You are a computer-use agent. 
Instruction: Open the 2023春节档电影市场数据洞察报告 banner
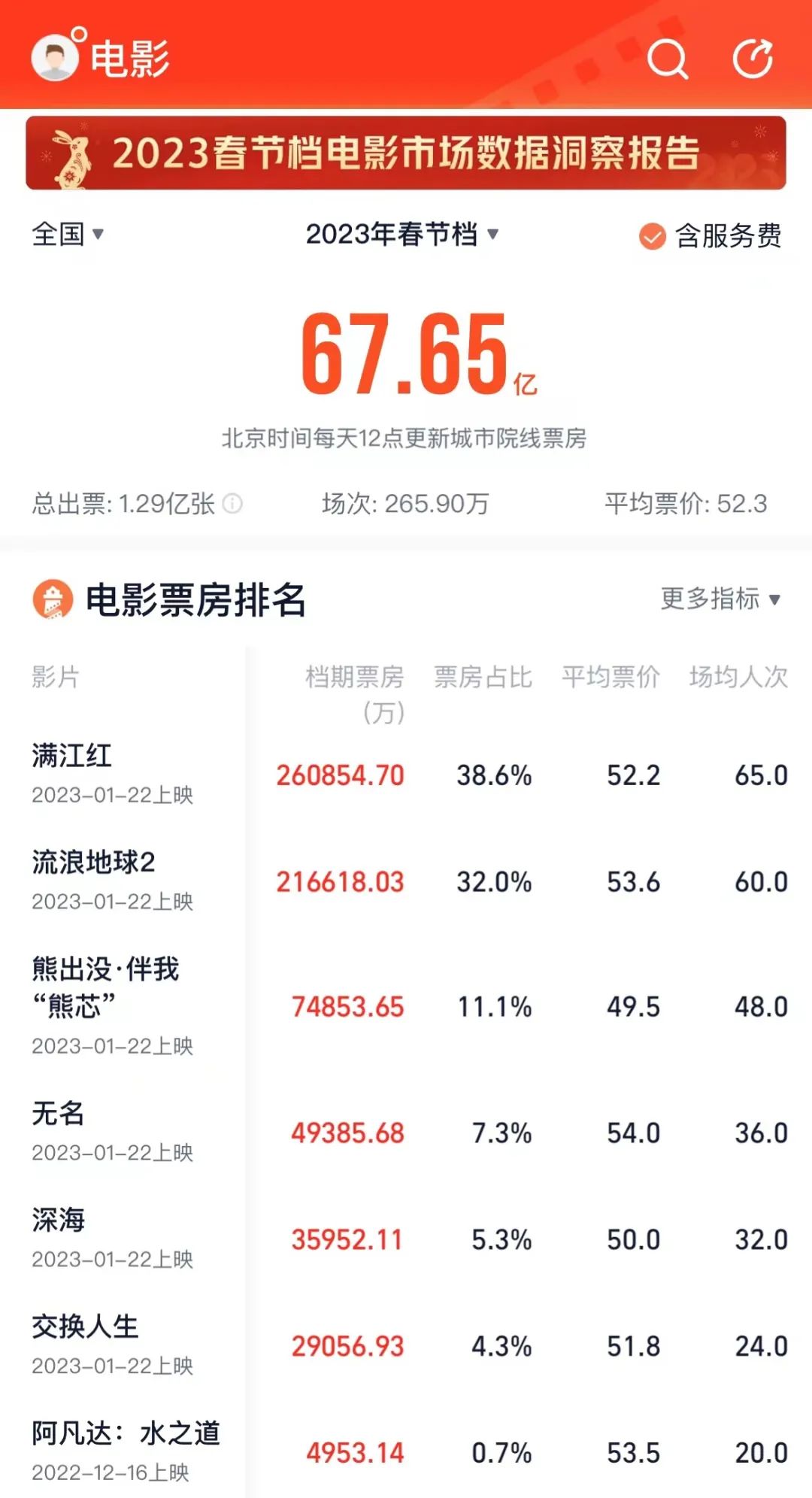(406, 153)
